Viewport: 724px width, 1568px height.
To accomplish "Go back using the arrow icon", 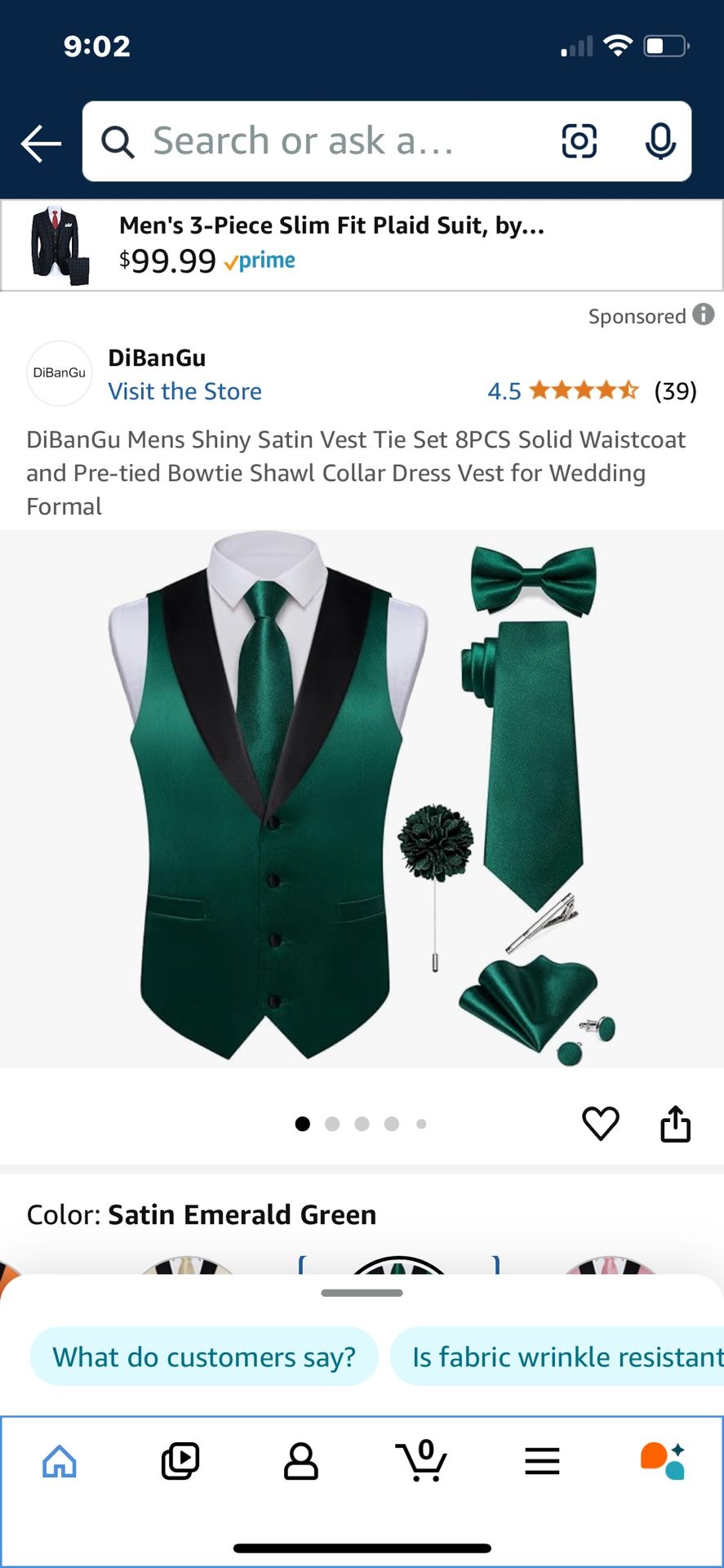I will click(41, 144).
